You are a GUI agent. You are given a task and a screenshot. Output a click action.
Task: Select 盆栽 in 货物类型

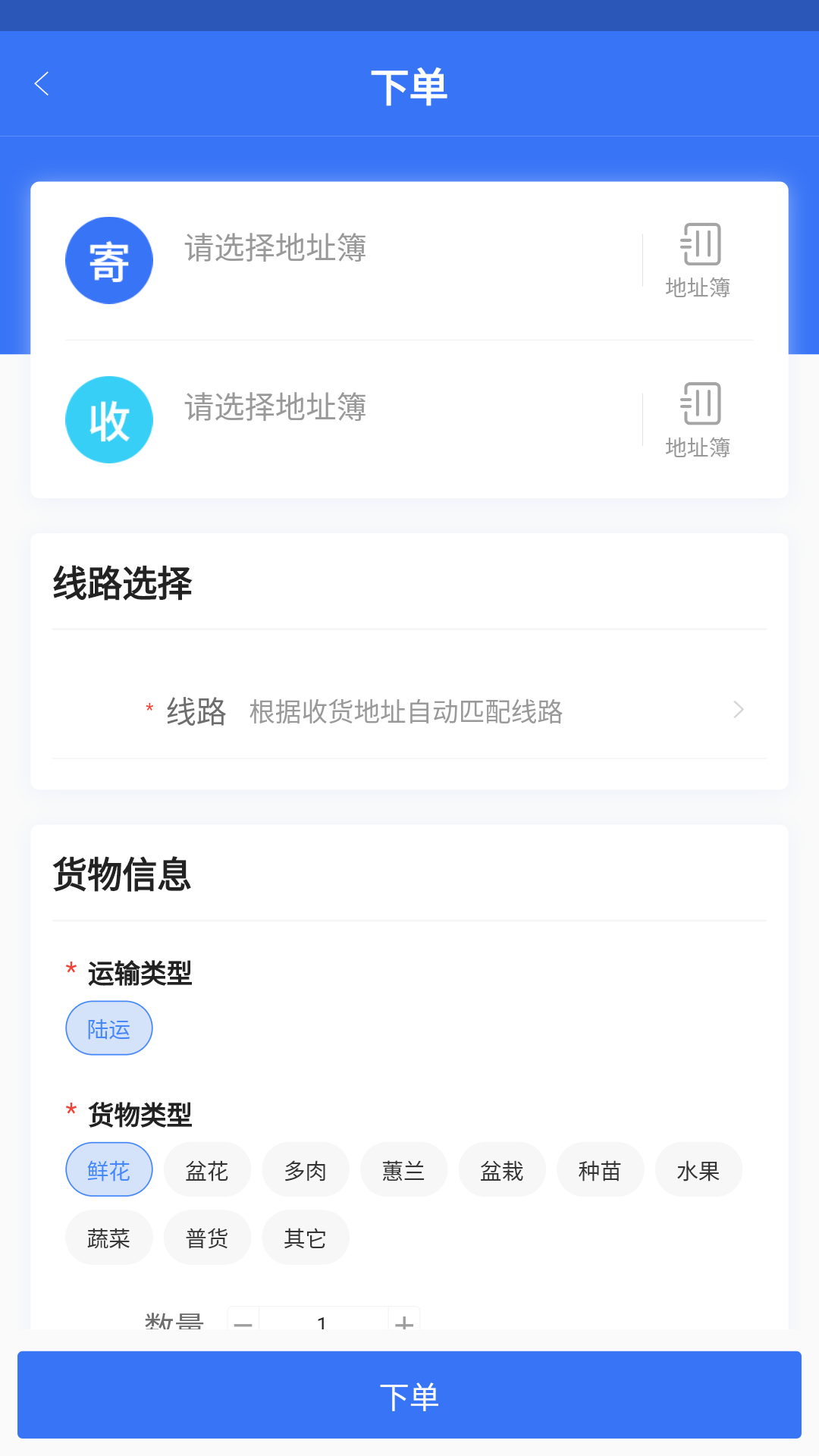[502, 1169]
